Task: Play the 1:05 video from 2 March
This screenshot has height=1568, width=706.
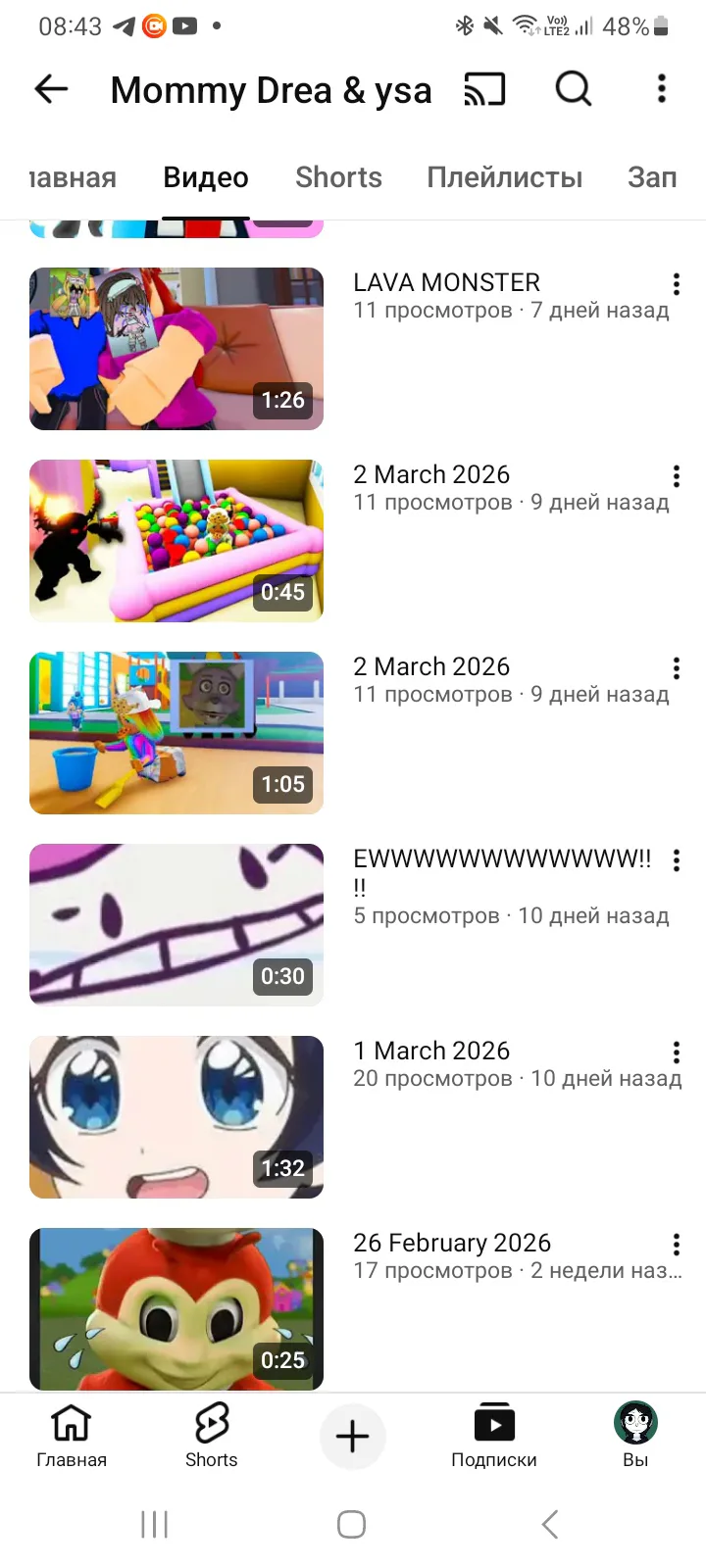Action: coord(176,733)
